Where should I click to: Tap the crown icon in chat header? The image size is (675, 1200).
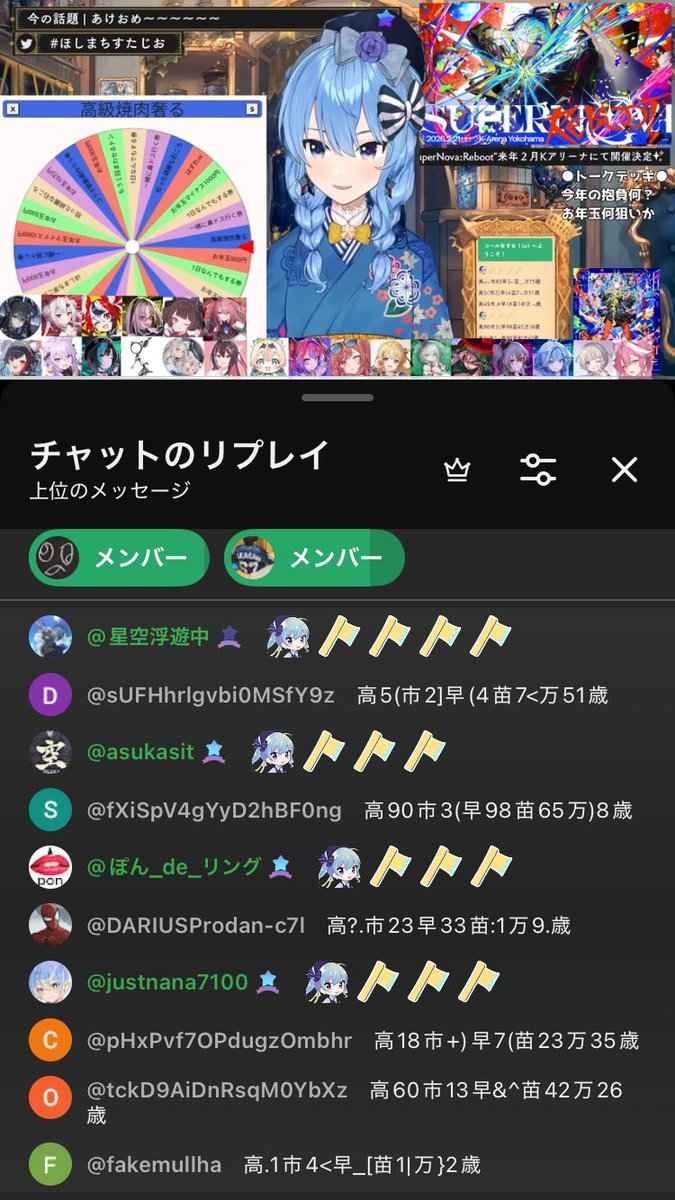tap(457, 469)
